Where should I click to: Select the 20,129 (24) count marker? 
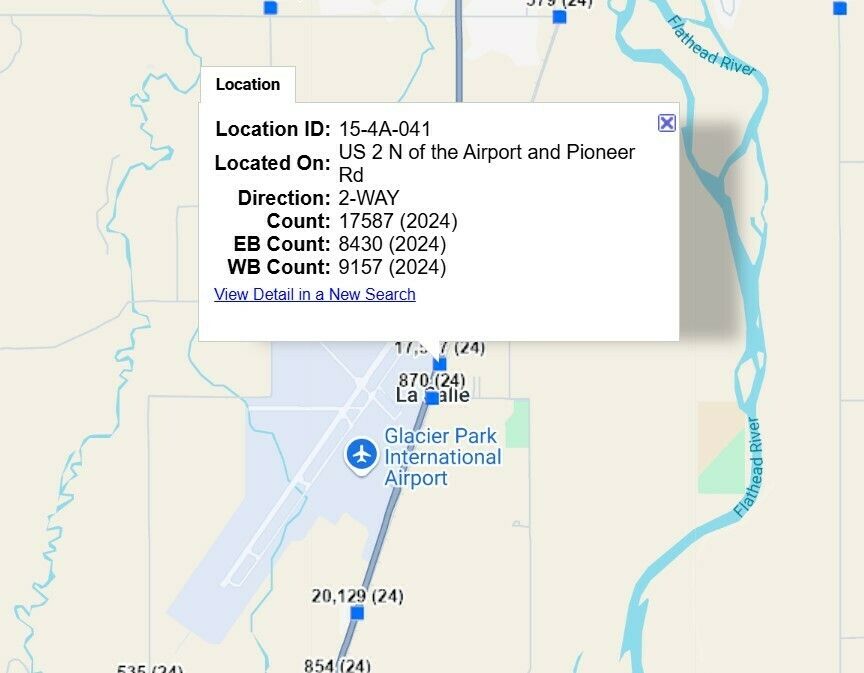click(x=357, y=612)
